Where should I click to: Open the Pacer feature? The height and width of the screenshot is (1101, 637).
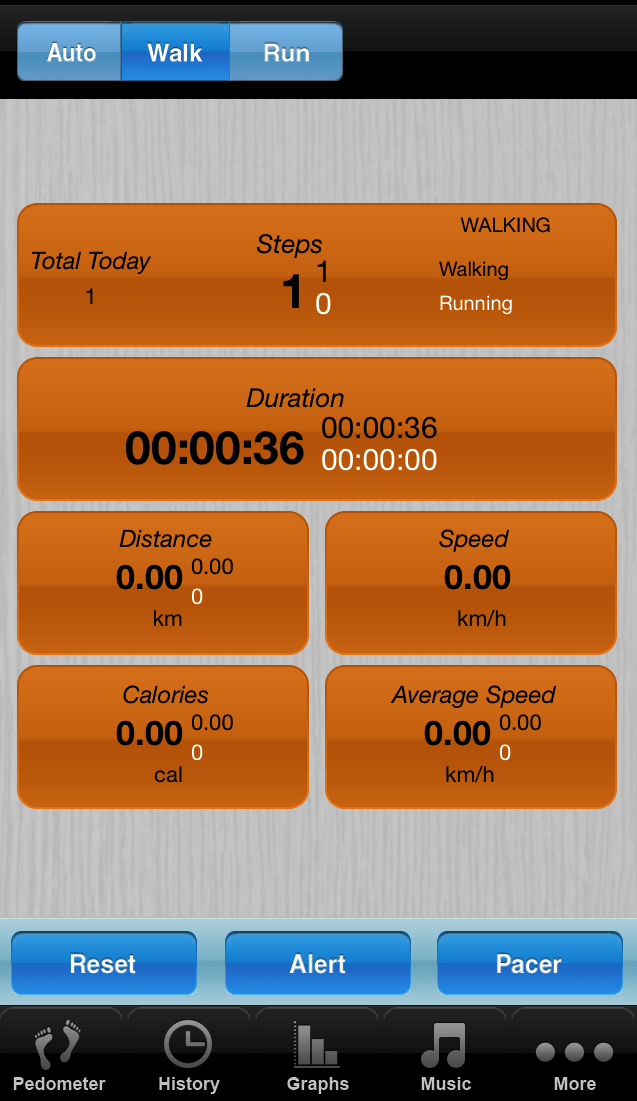(x=529, y=964)
